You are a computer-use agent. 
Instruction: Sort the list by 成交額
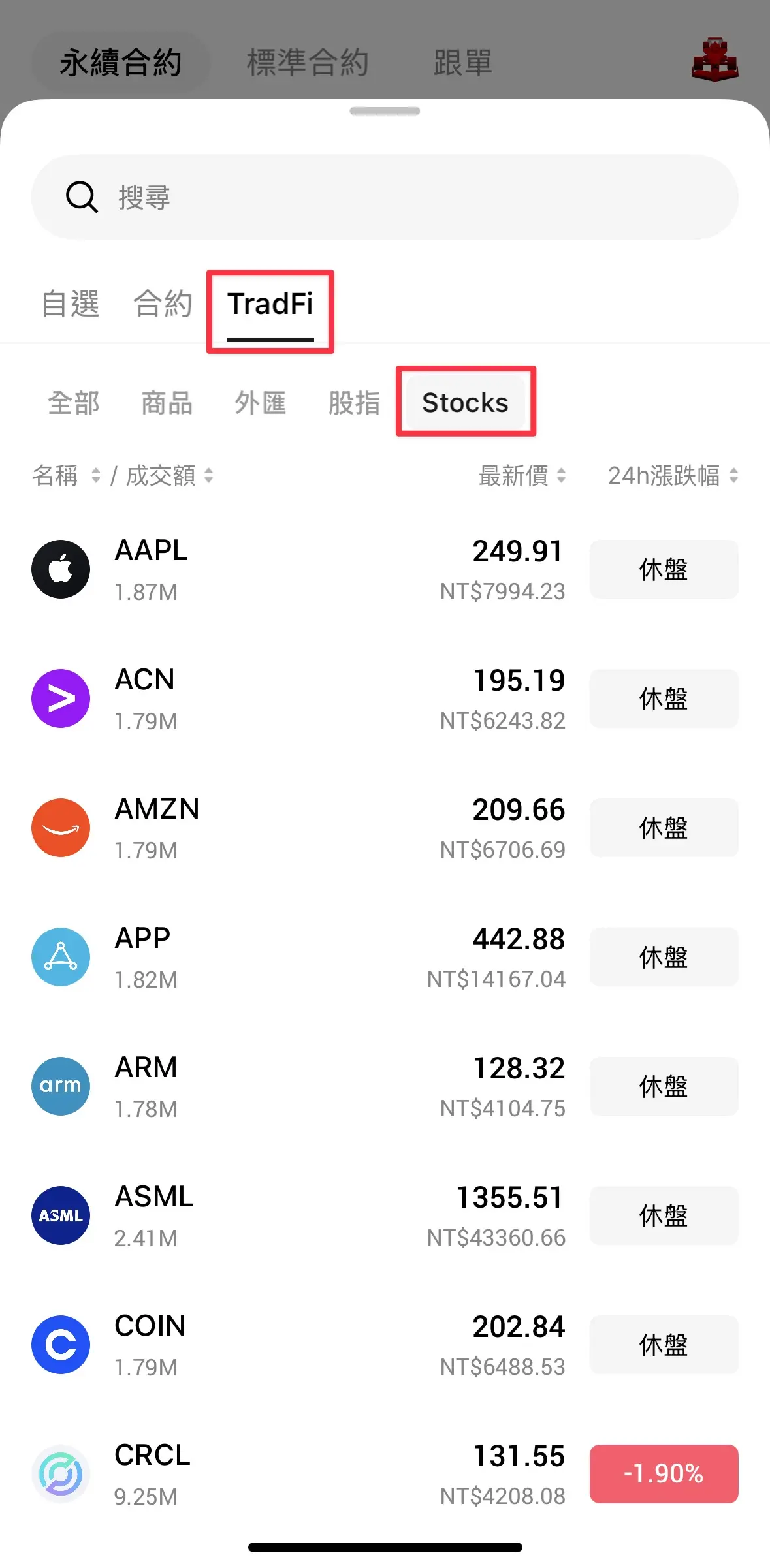pos(169,476)
